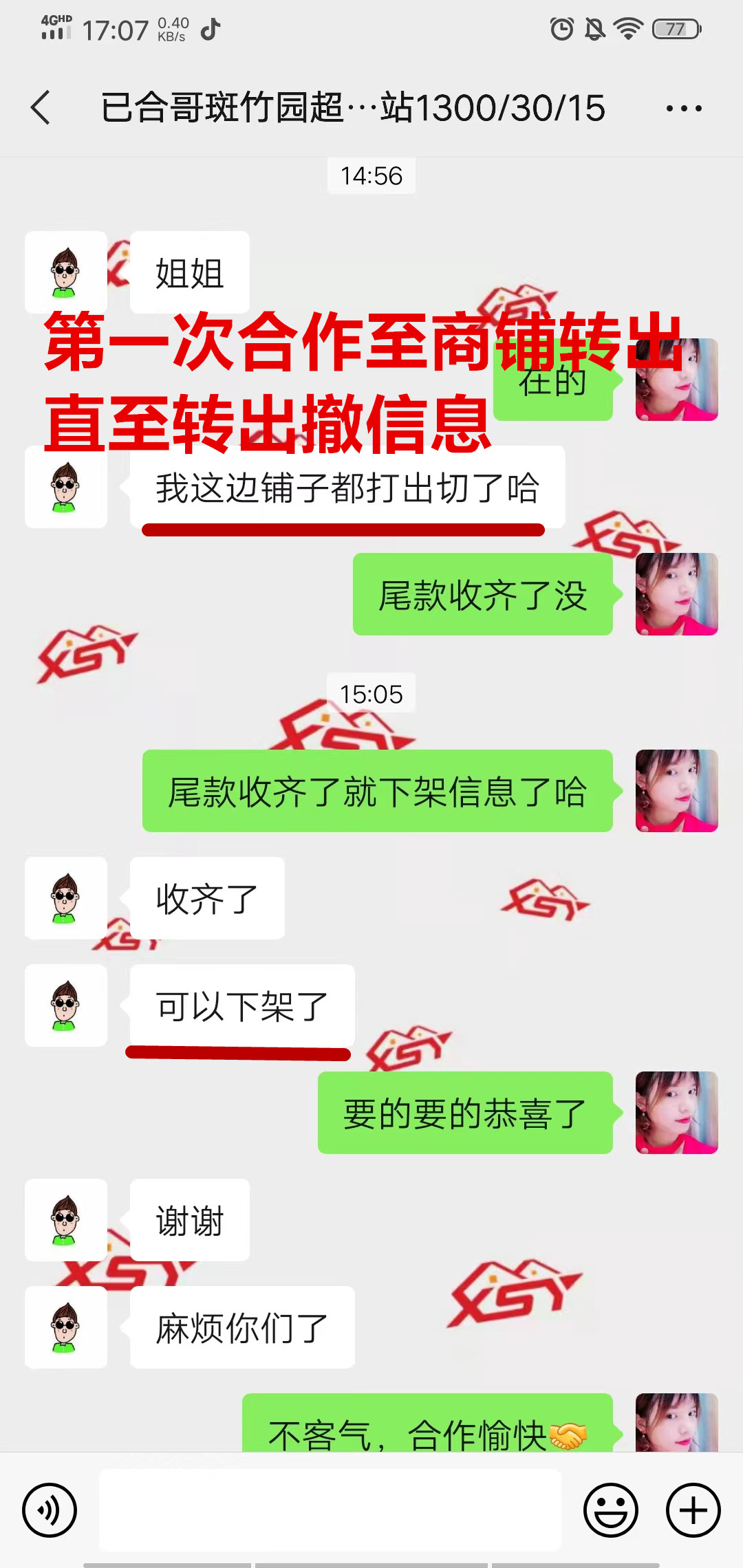
Task: Focus the message text field
Action: pos(330,1510)
